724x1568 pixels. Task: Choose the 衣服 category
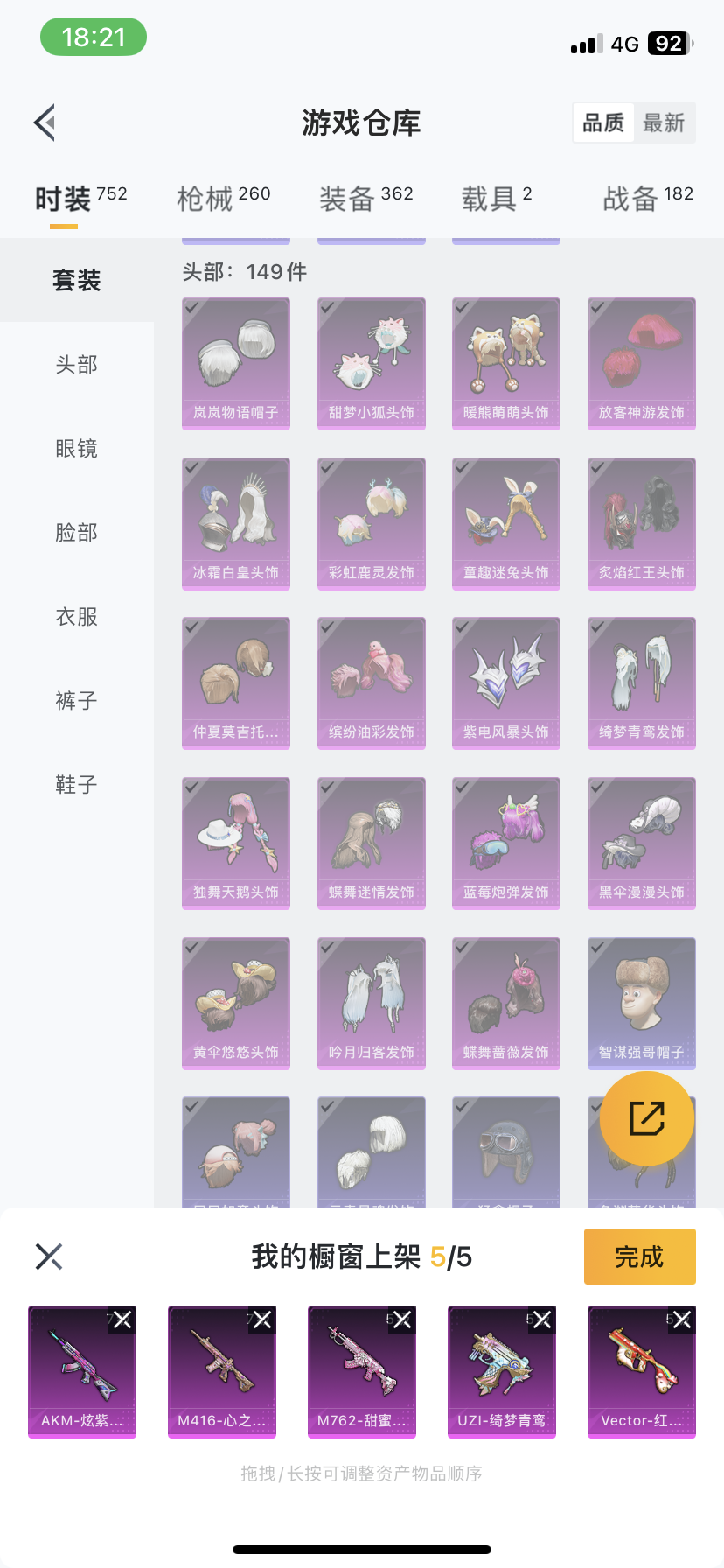pos(77,616)
